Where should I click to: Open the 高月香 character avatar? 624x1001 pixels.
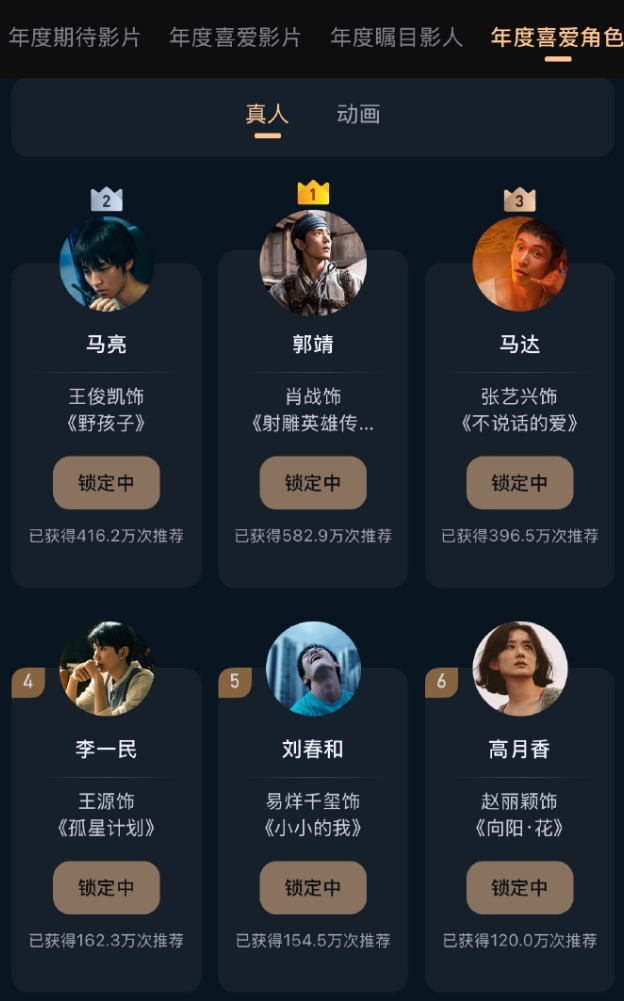[x=520, y=668]
